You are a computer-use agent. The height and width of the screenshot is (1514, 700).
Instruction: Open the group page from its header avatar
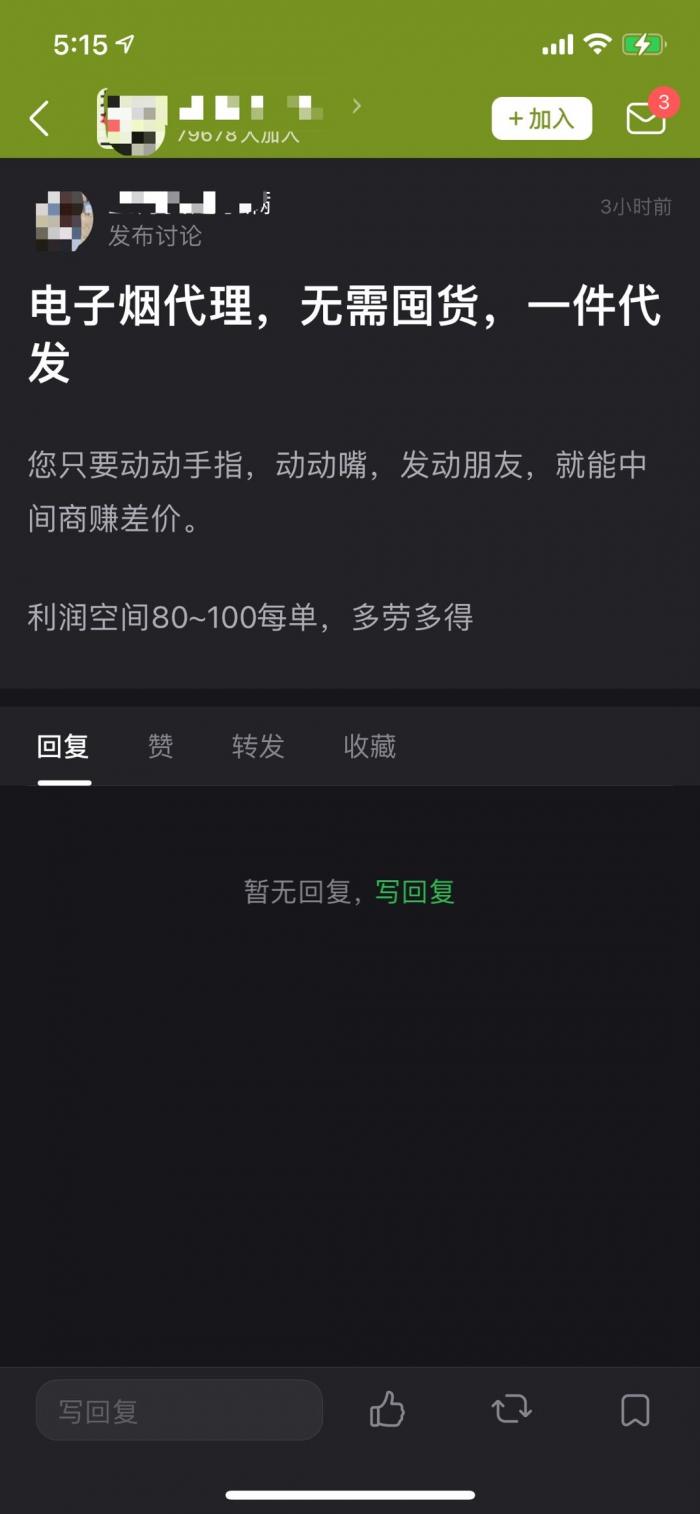pos(132,121)
